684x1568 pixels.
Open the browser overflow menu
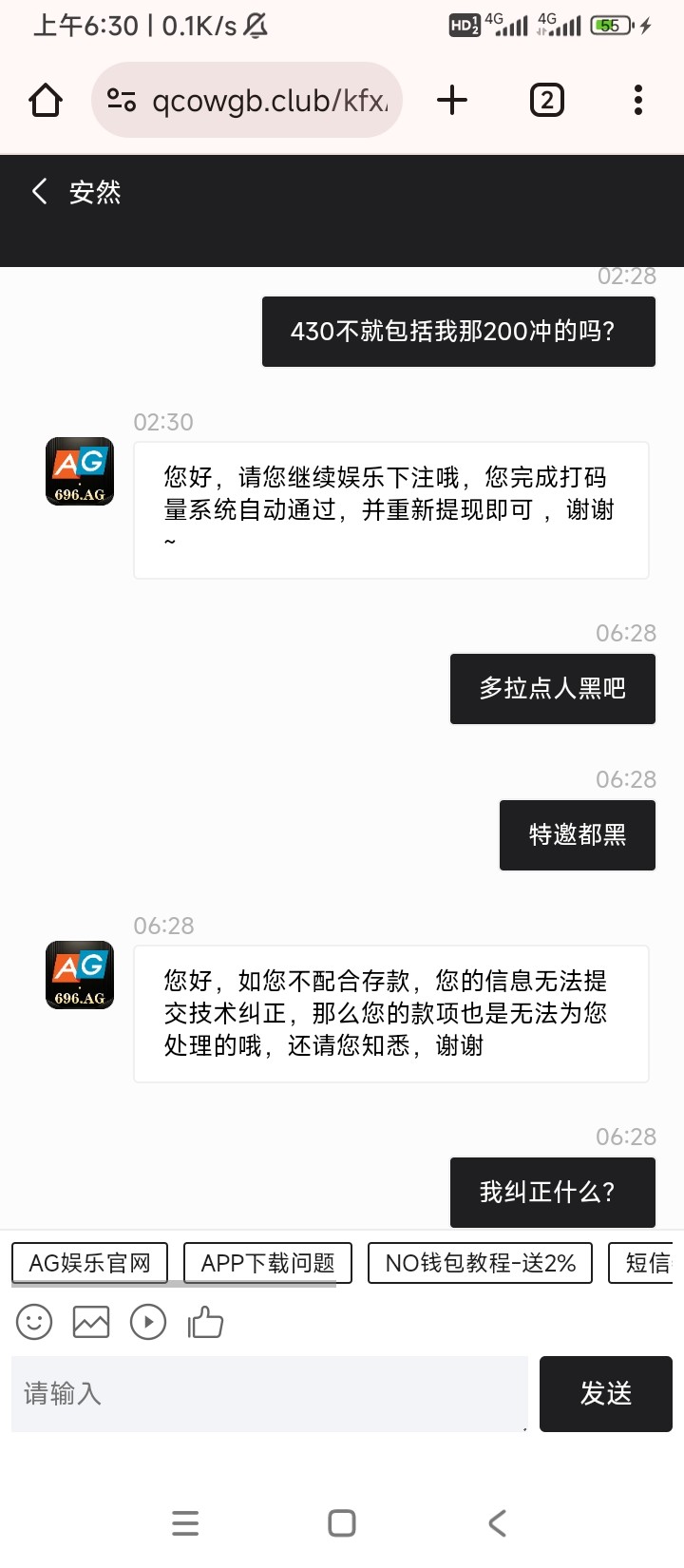tap(637, 100)
